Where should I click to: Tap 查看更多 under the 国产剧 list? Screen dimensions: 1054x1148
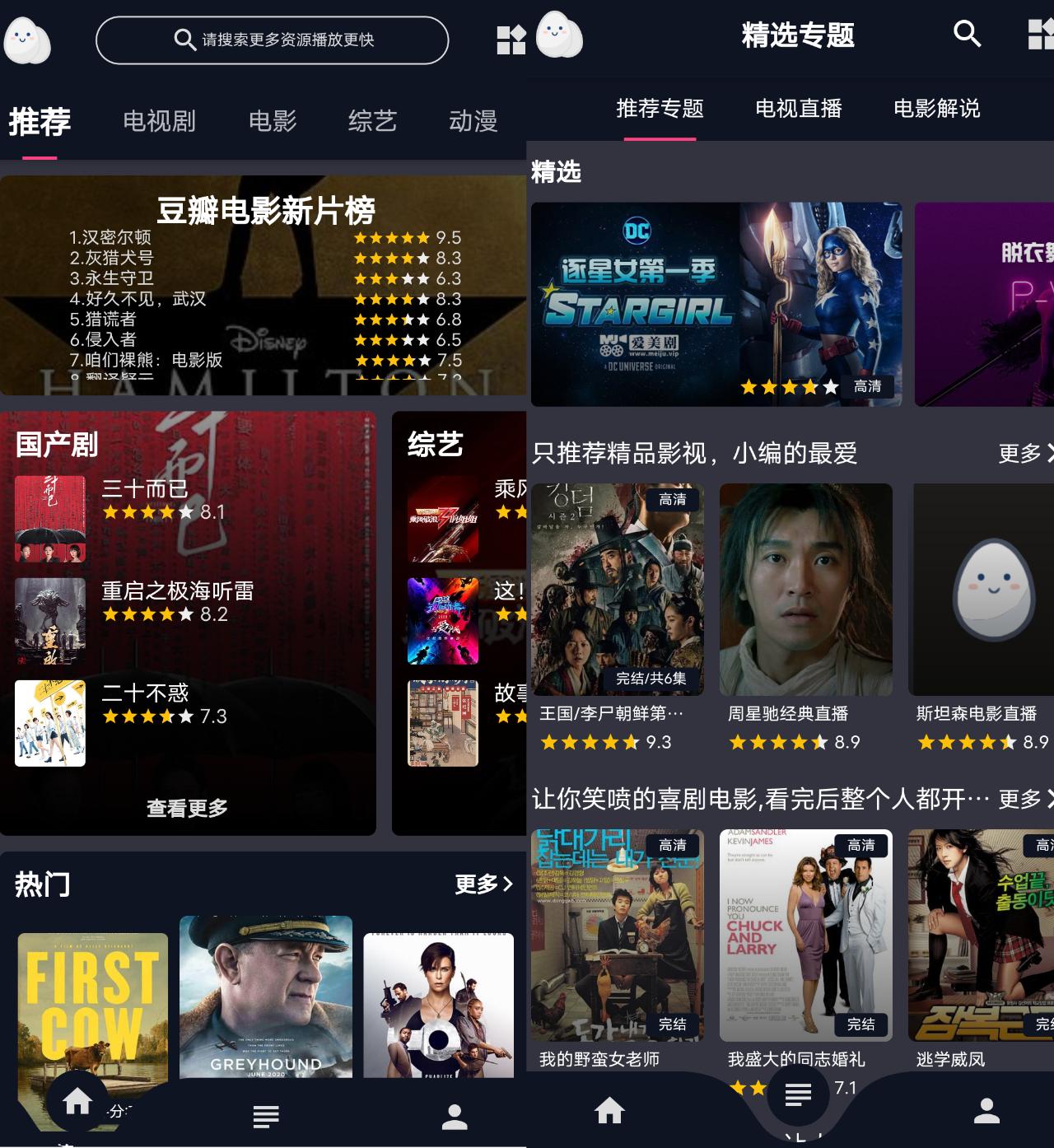[188, 807]
